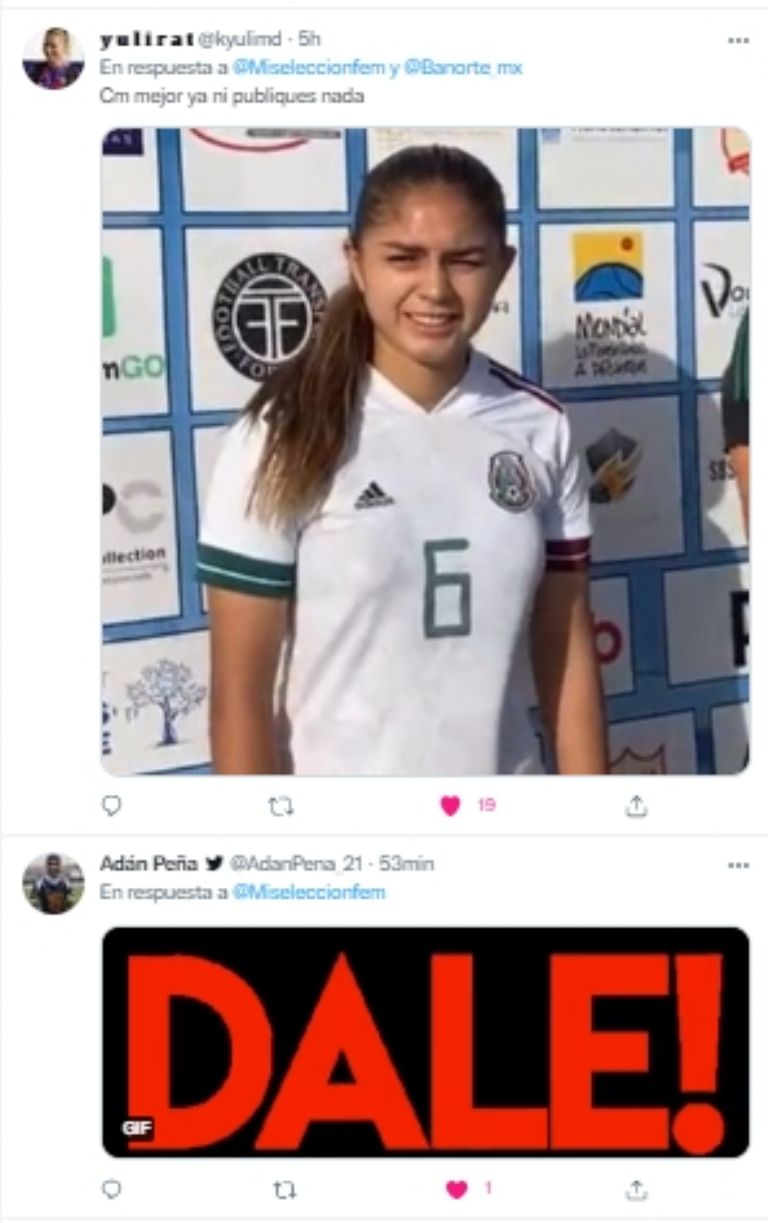Share yulirat's tweet

coord(636,805)
